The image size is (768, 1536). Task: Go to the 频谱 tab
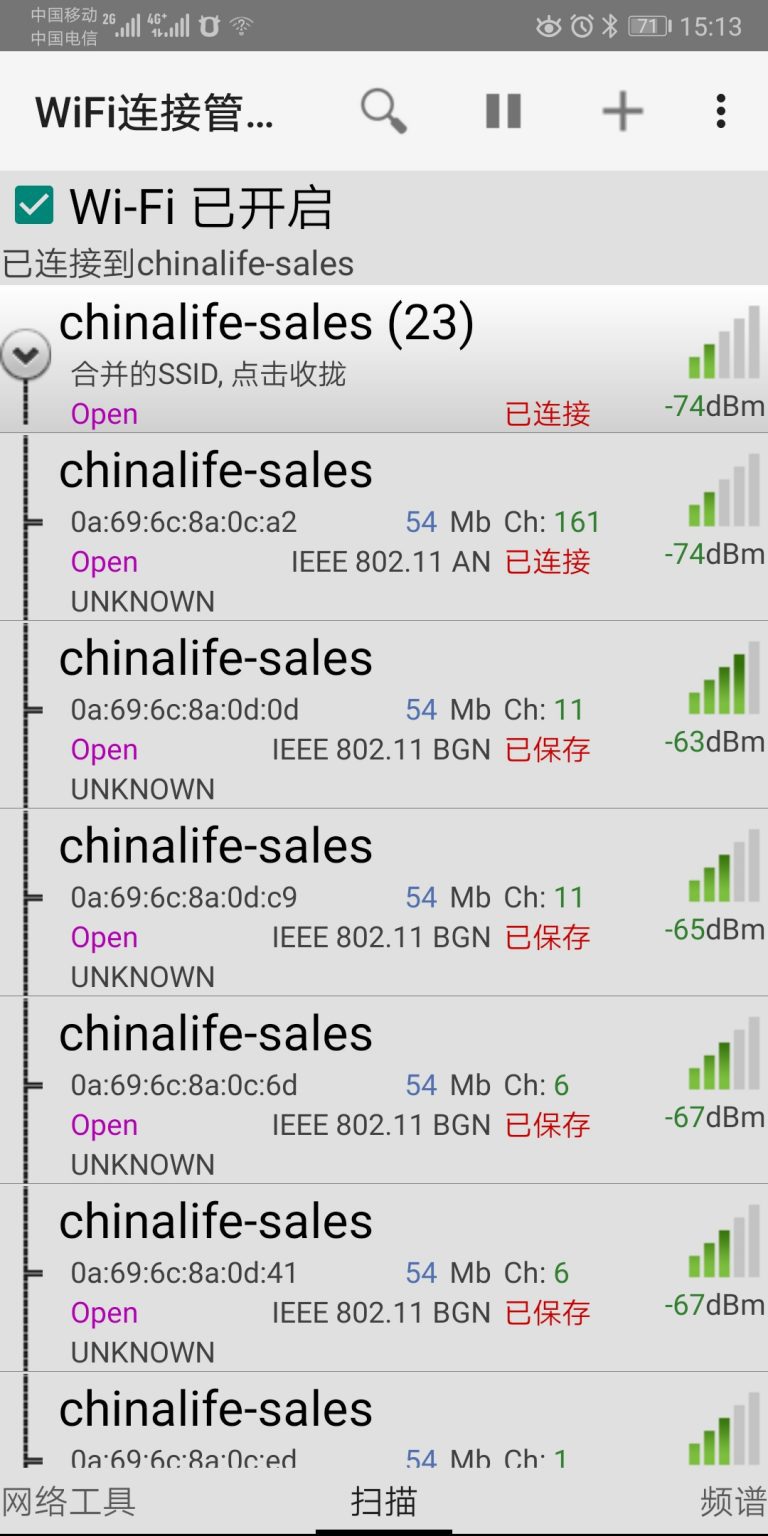[x=733, y=1502]
